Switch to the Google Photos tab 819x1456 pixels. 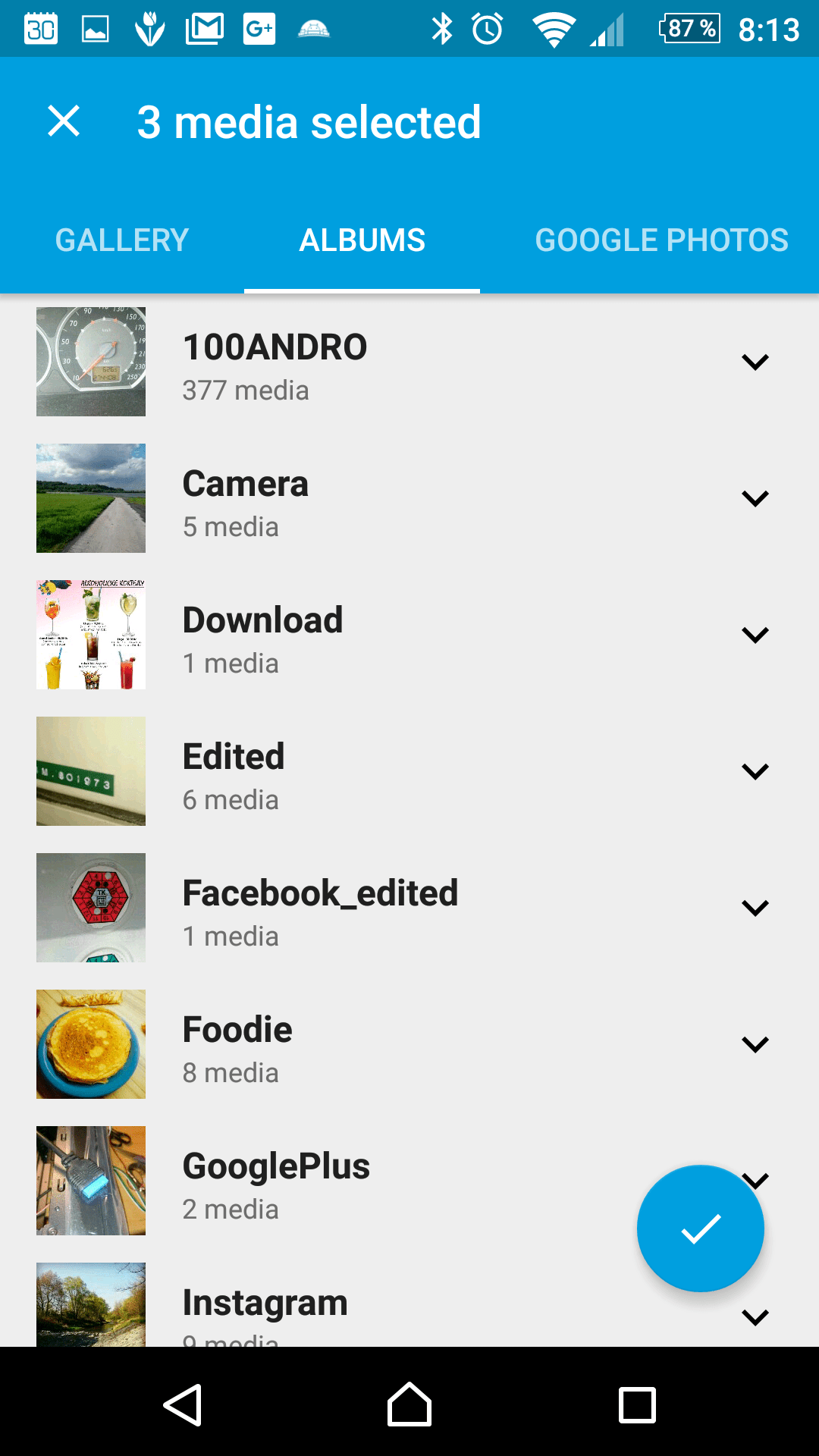click(661, 240)
